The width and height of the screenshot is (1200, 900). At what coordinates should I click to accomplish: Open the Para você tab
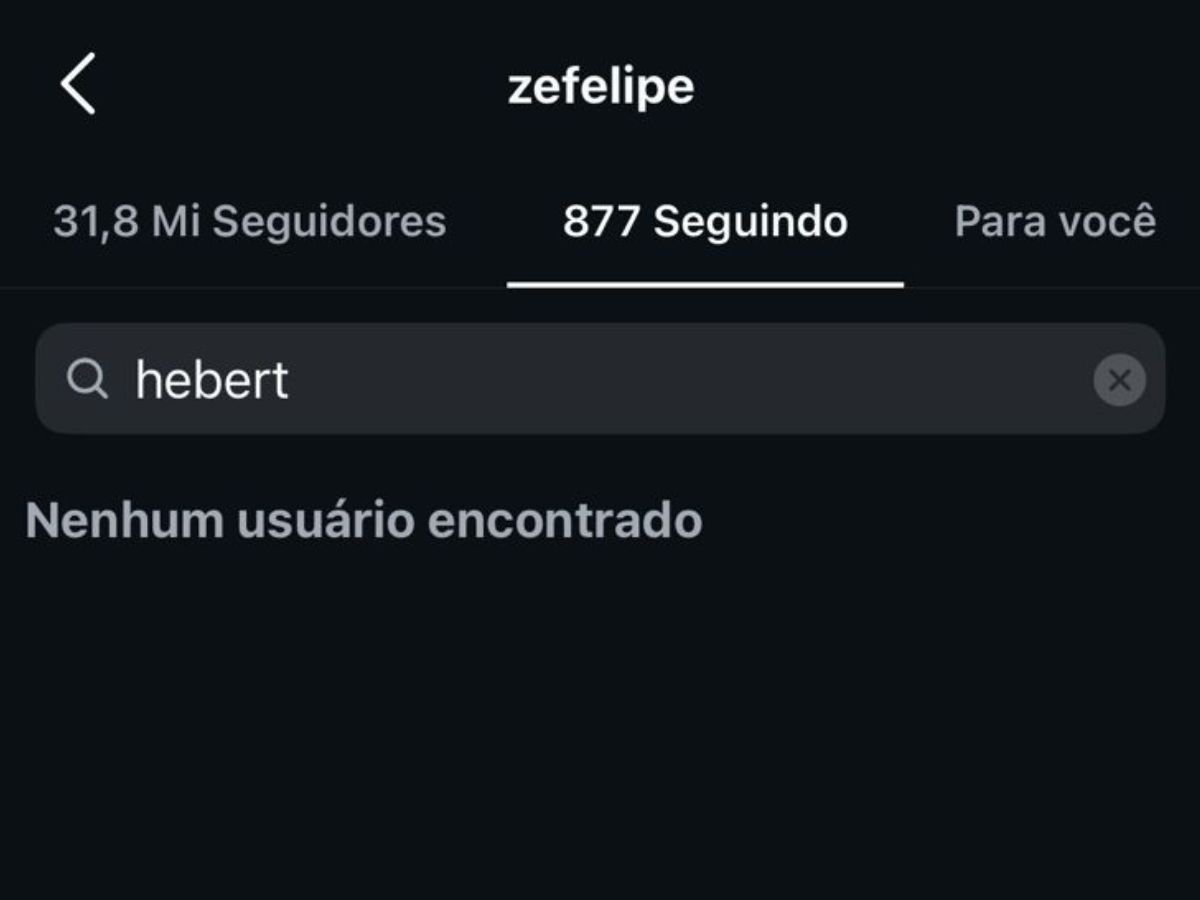(1055, 221)
